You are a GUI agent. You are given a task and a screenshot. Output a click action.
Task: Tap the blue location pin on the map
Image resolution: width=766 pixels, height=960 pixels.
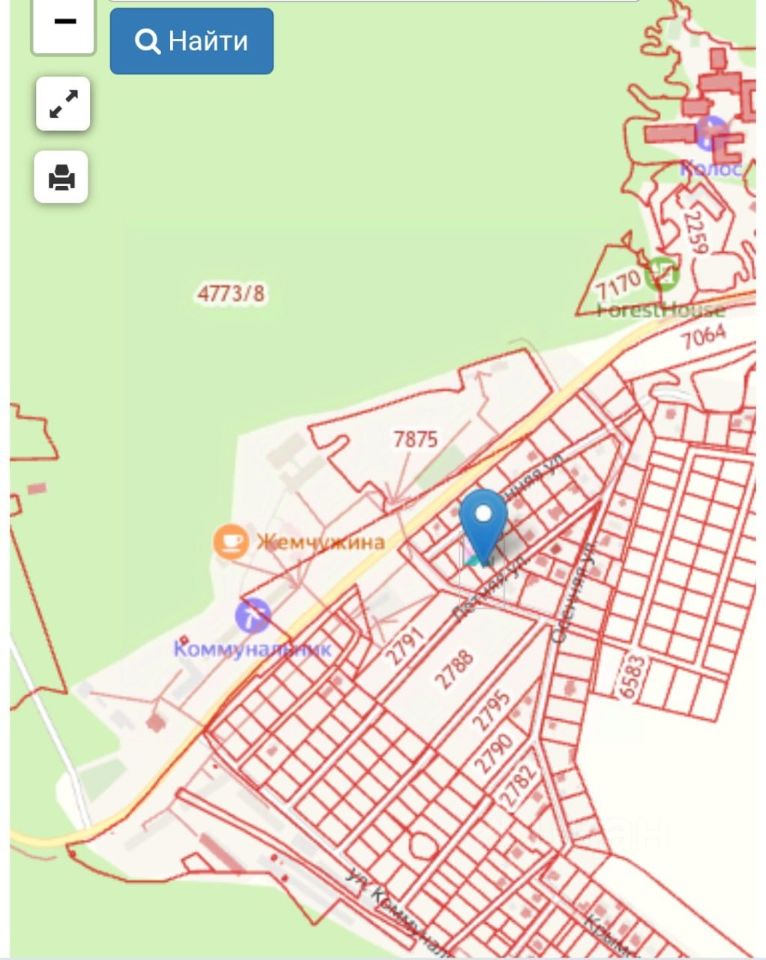click(x=484, y=522)
